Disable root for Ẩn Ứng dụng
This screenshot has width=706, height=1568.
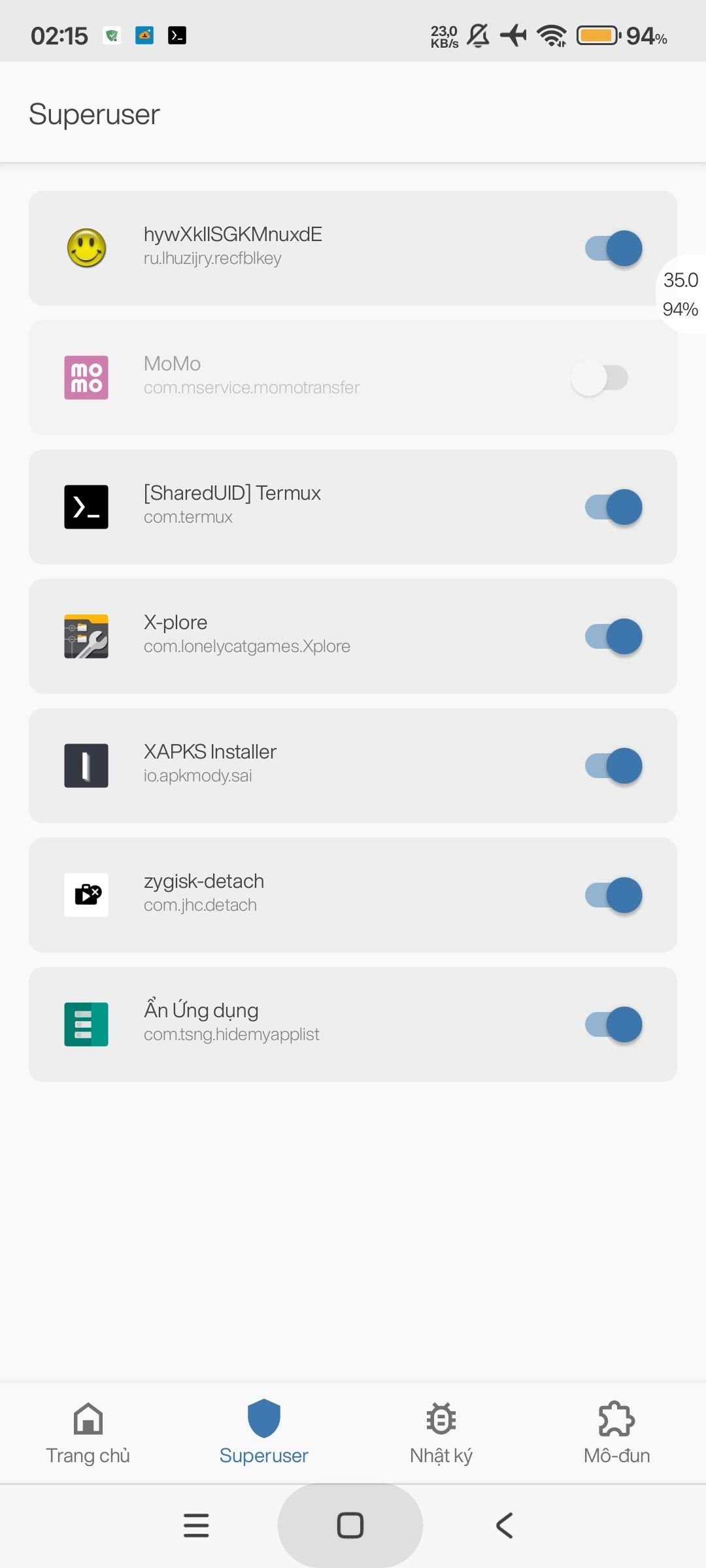coord(613,1024)
